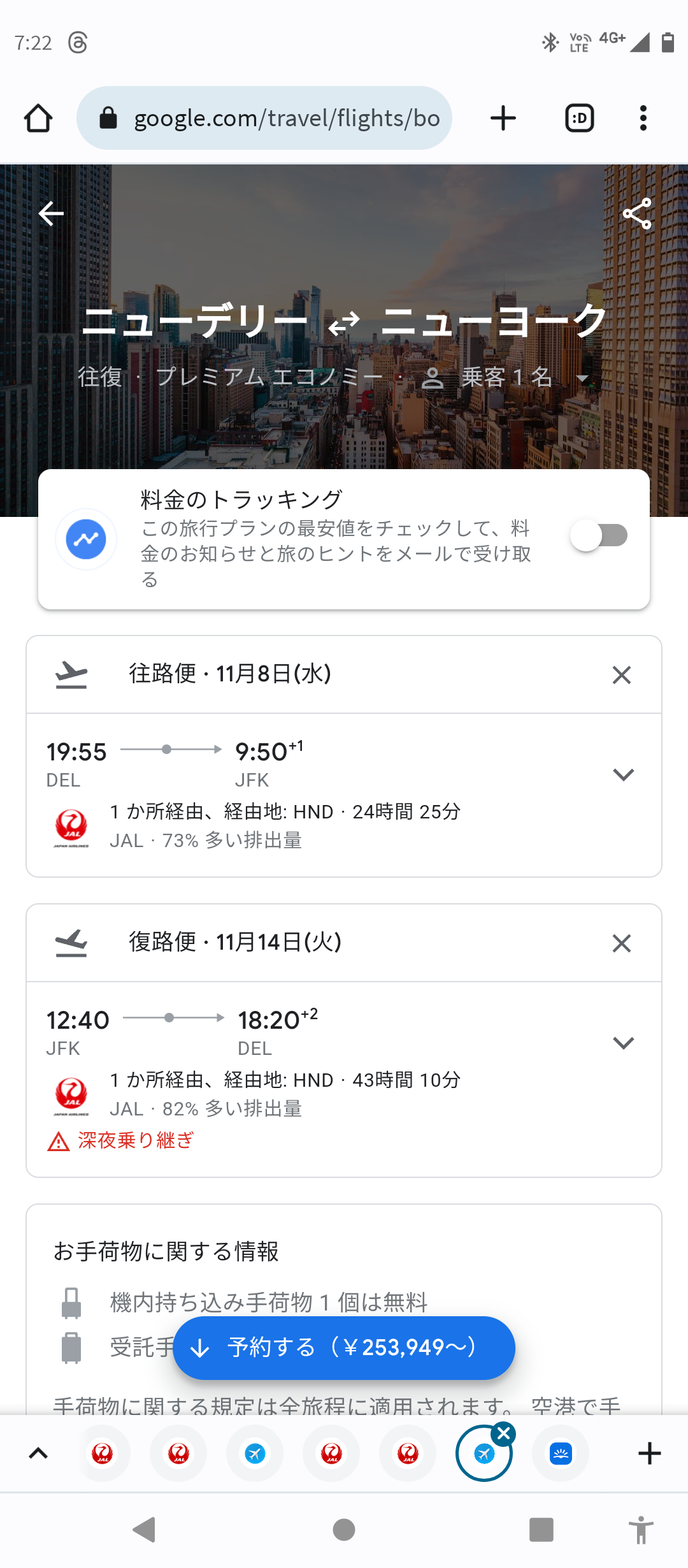
Task: Remove the outbound flight on 11月8日
Action: [621, 675]
